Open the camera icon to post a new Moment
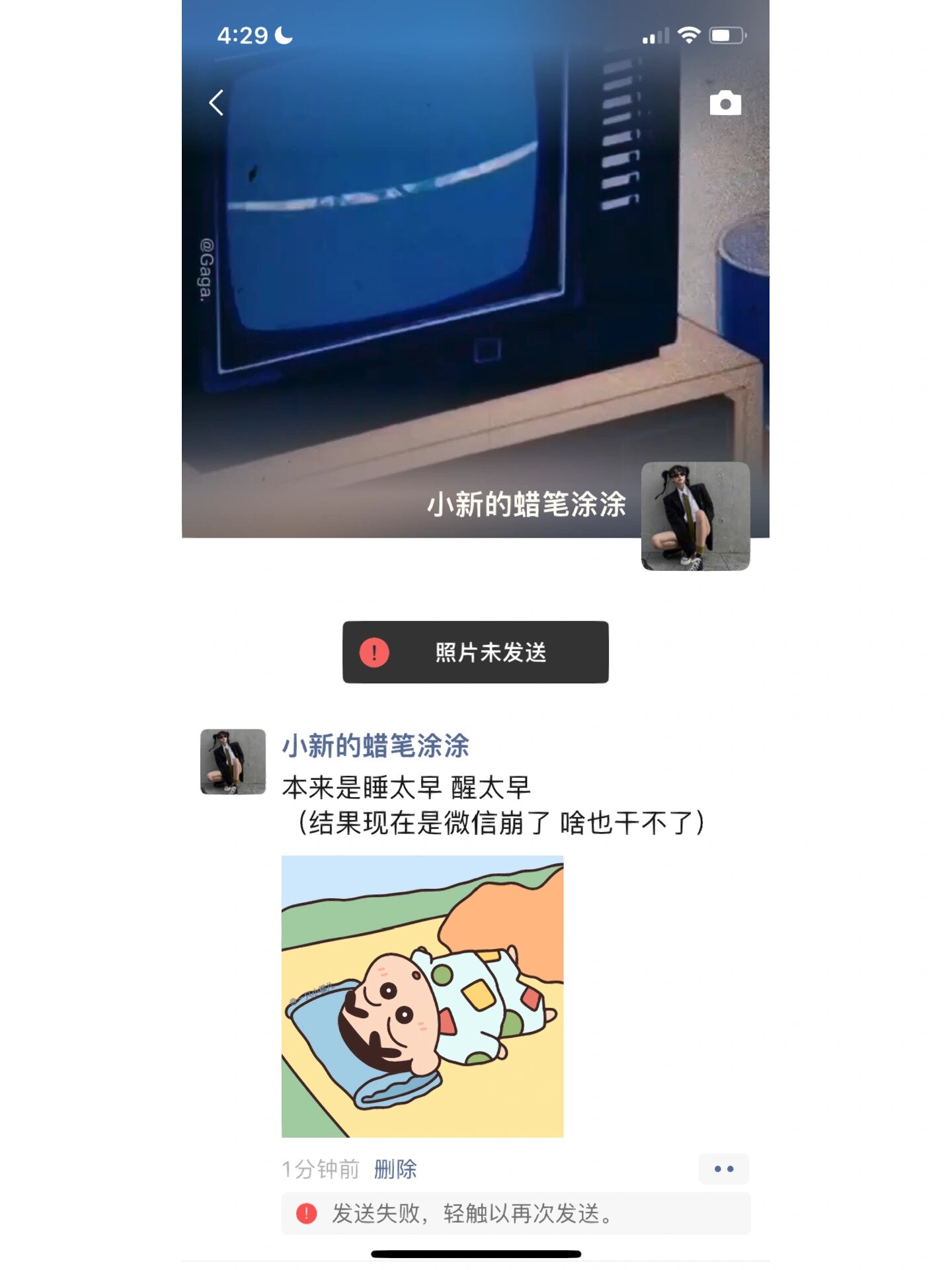The width and height of the screenshot is (952, 1270). tap(726, 103)
